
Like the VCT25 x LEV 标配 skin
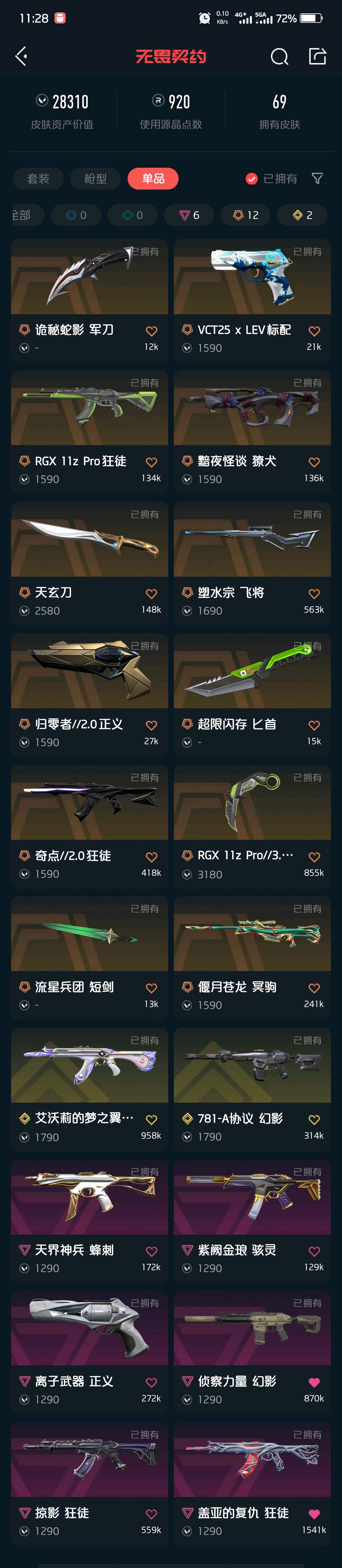[x=314, y=331]
